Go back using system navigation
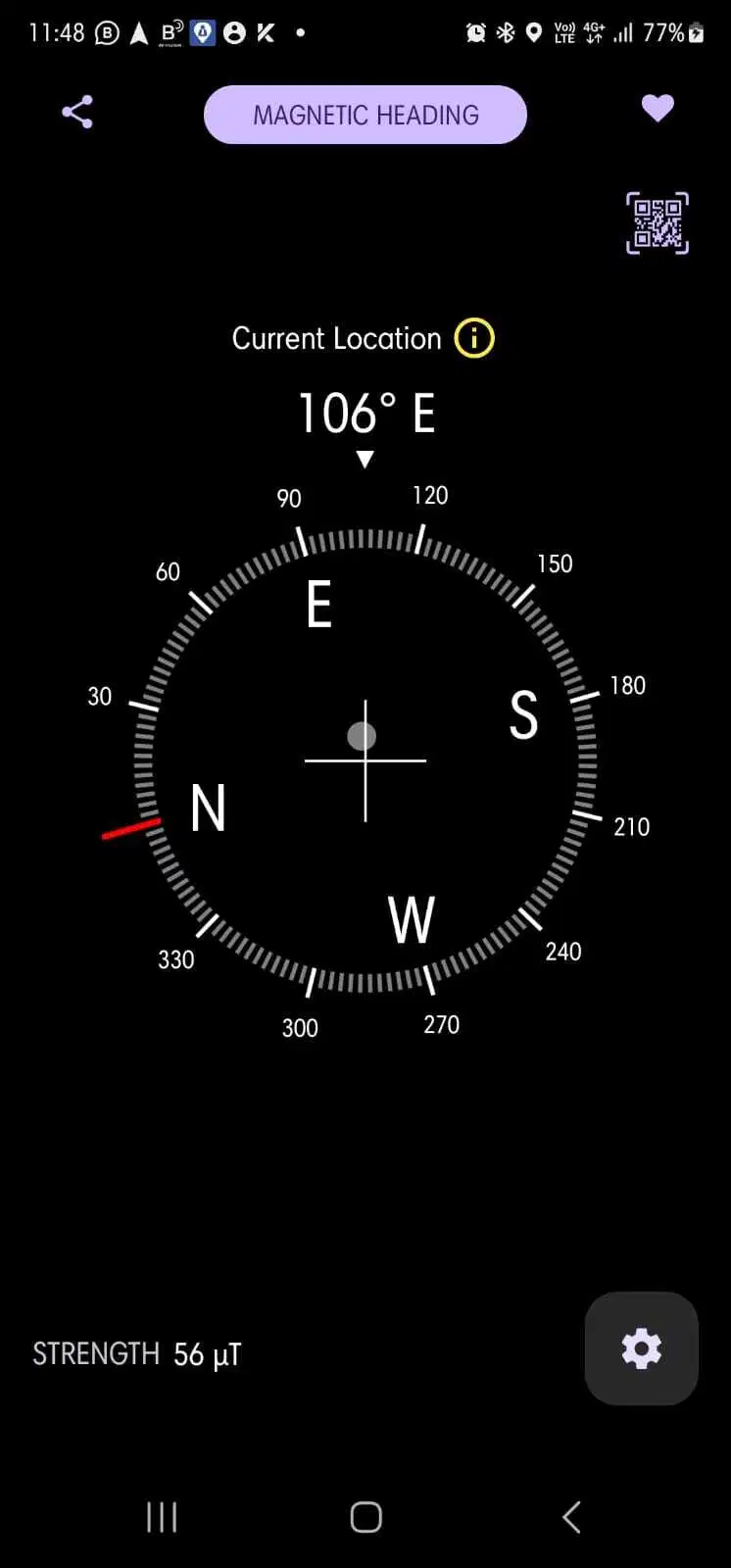Viewport: 731px width, 1568px height. [x=571, y=1517]
